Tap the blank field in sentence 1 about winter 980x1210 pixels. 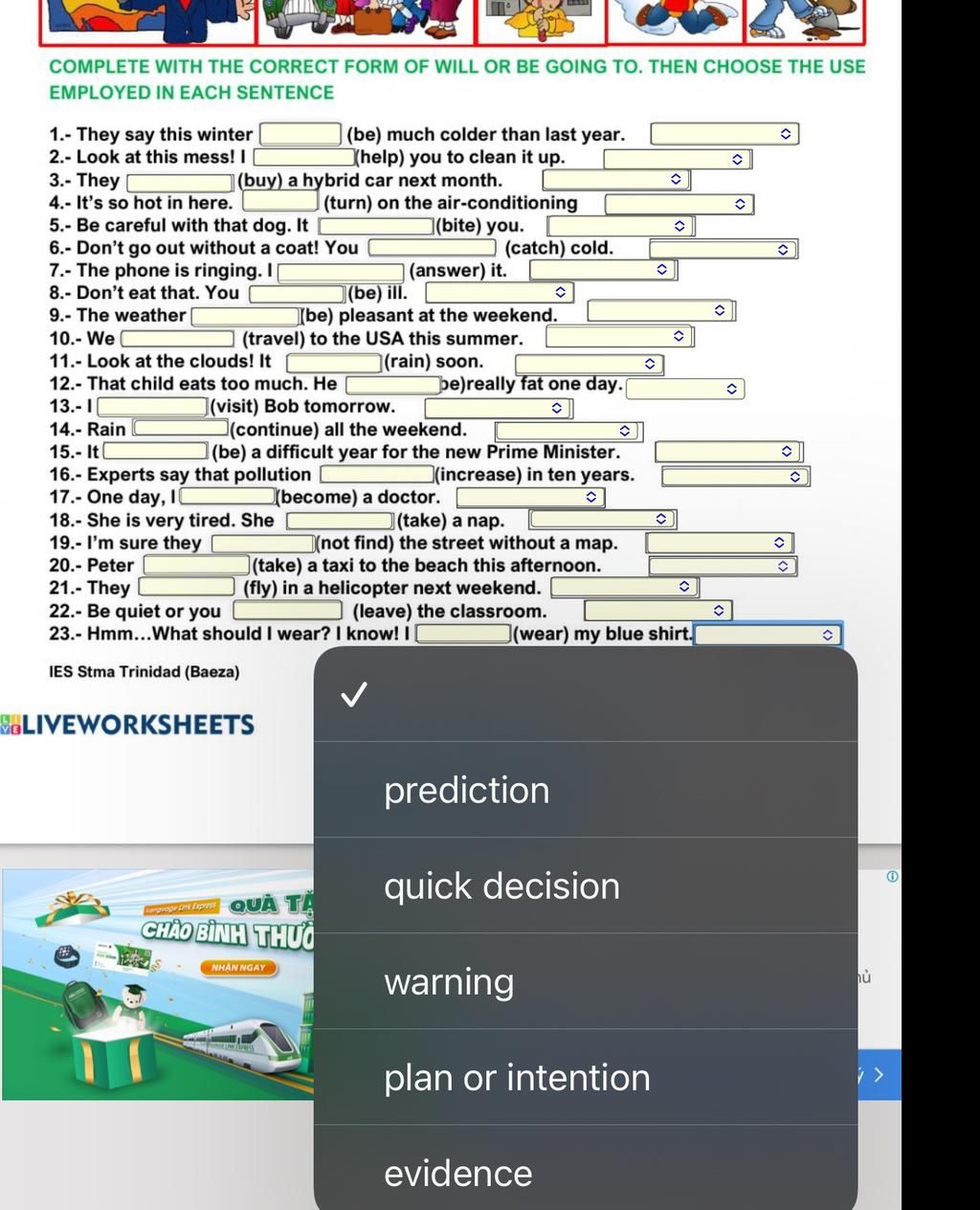point(301,134)
